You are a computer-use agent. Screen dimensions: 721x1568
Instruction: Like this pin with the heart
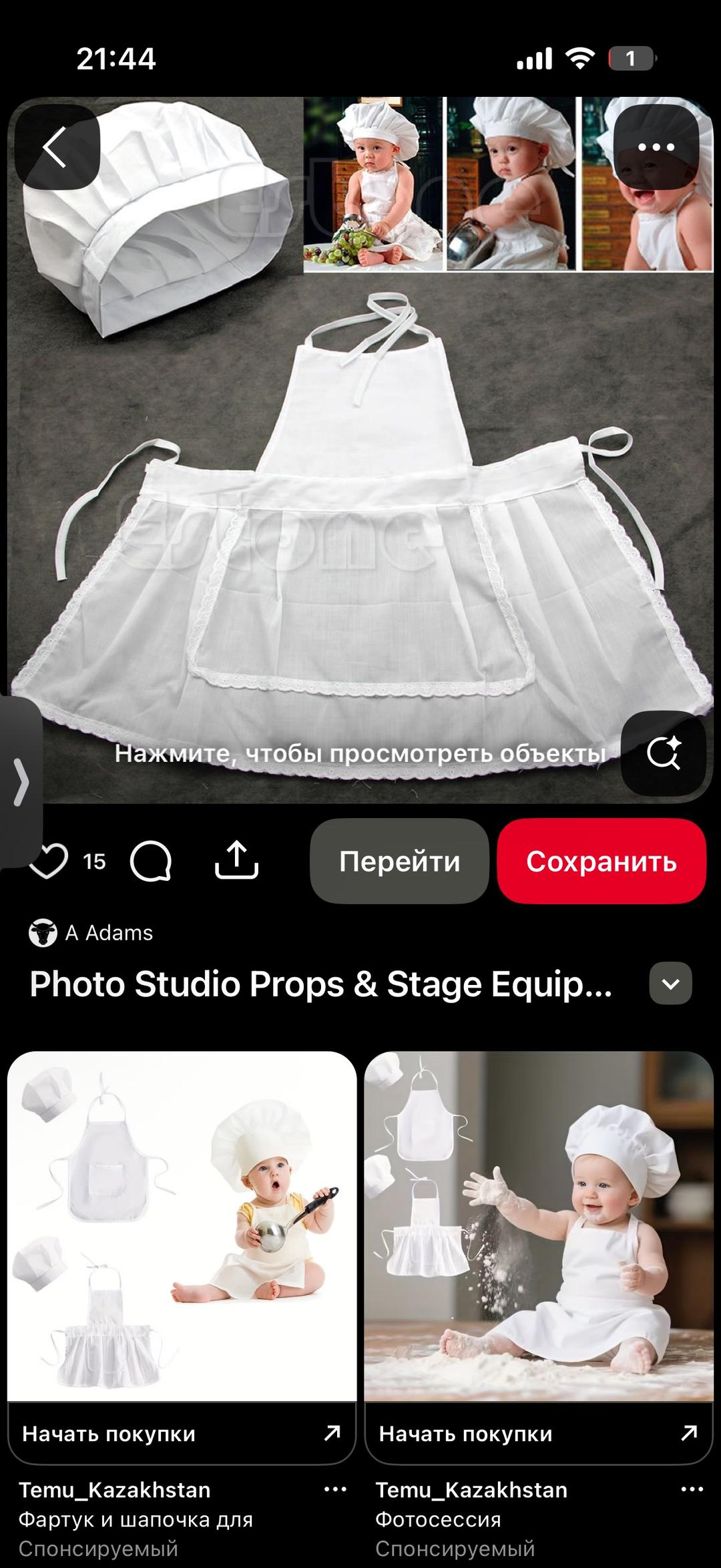point(49,861)
